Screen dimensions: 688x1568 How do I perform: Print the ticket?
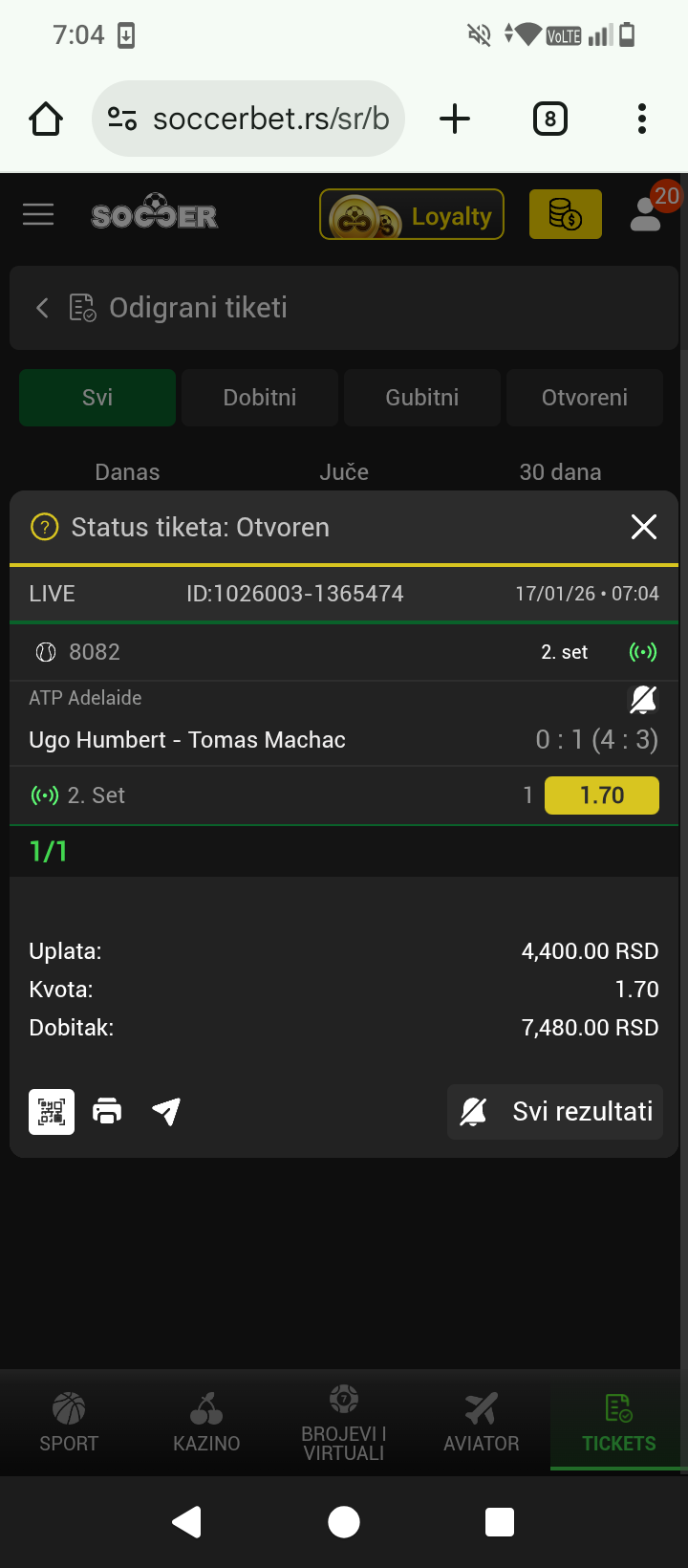107,1112
